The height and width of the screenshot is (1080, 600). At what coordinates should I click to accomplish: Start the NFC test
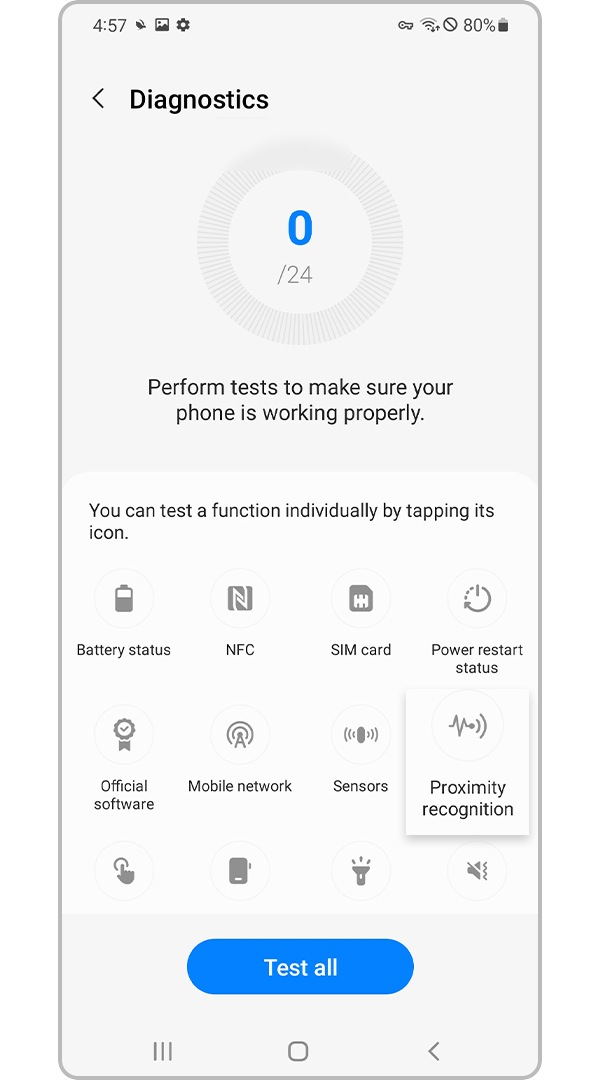240,599
